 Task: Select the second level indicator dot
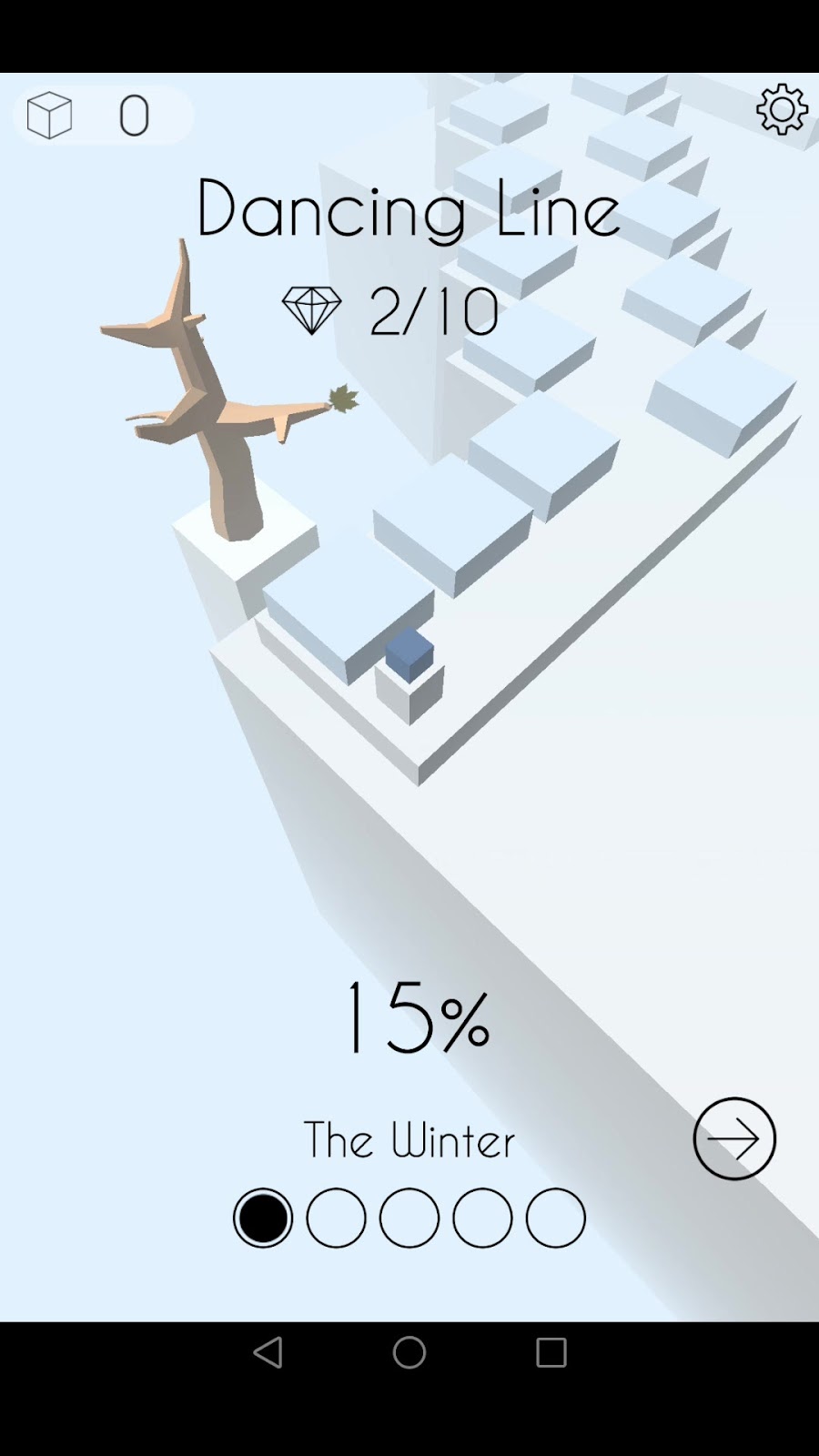coord(336,1218)
